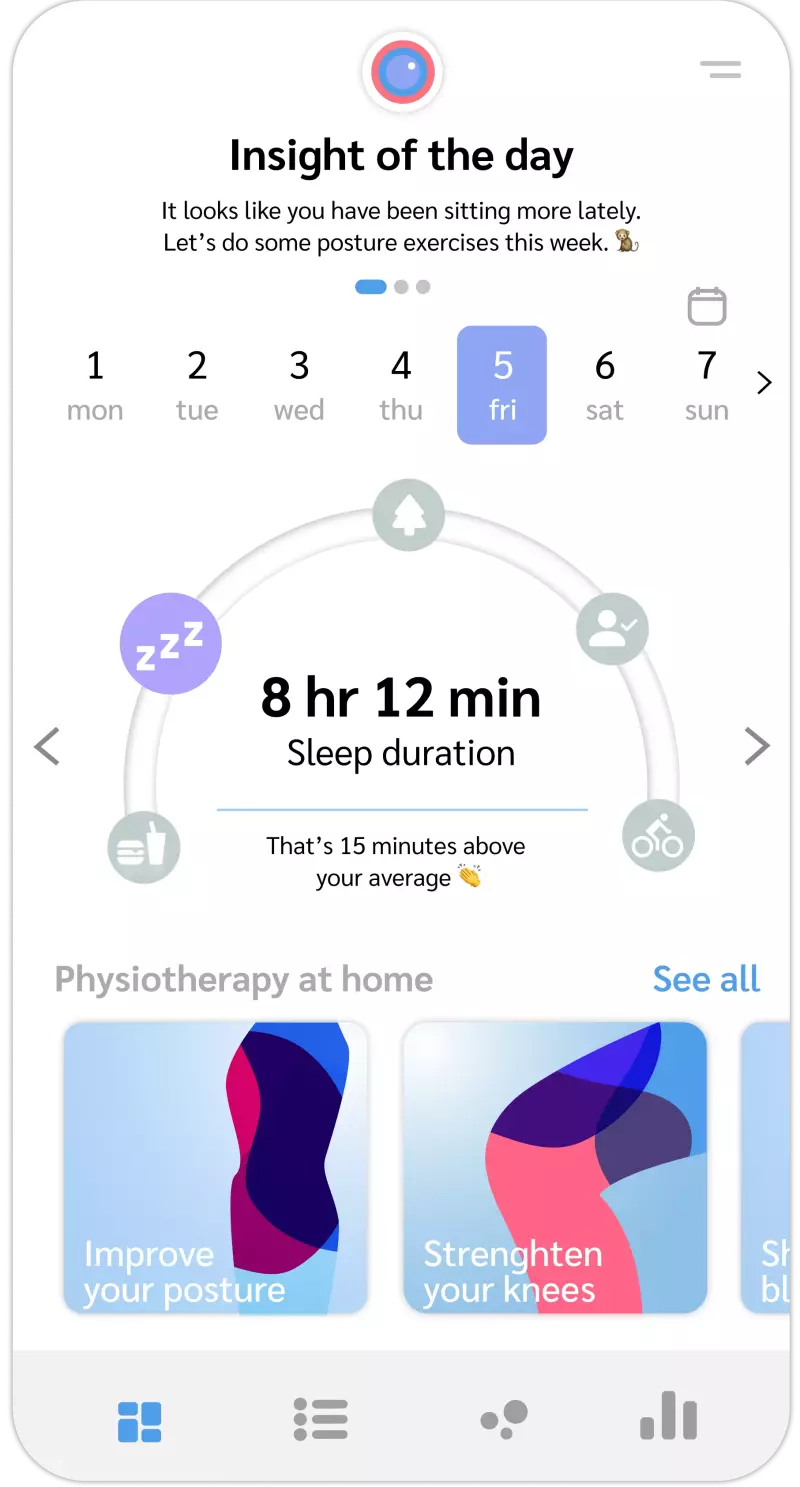See all physiotherapy exercises
This screenshot has height=1487, width=800.
pos(706,979)
